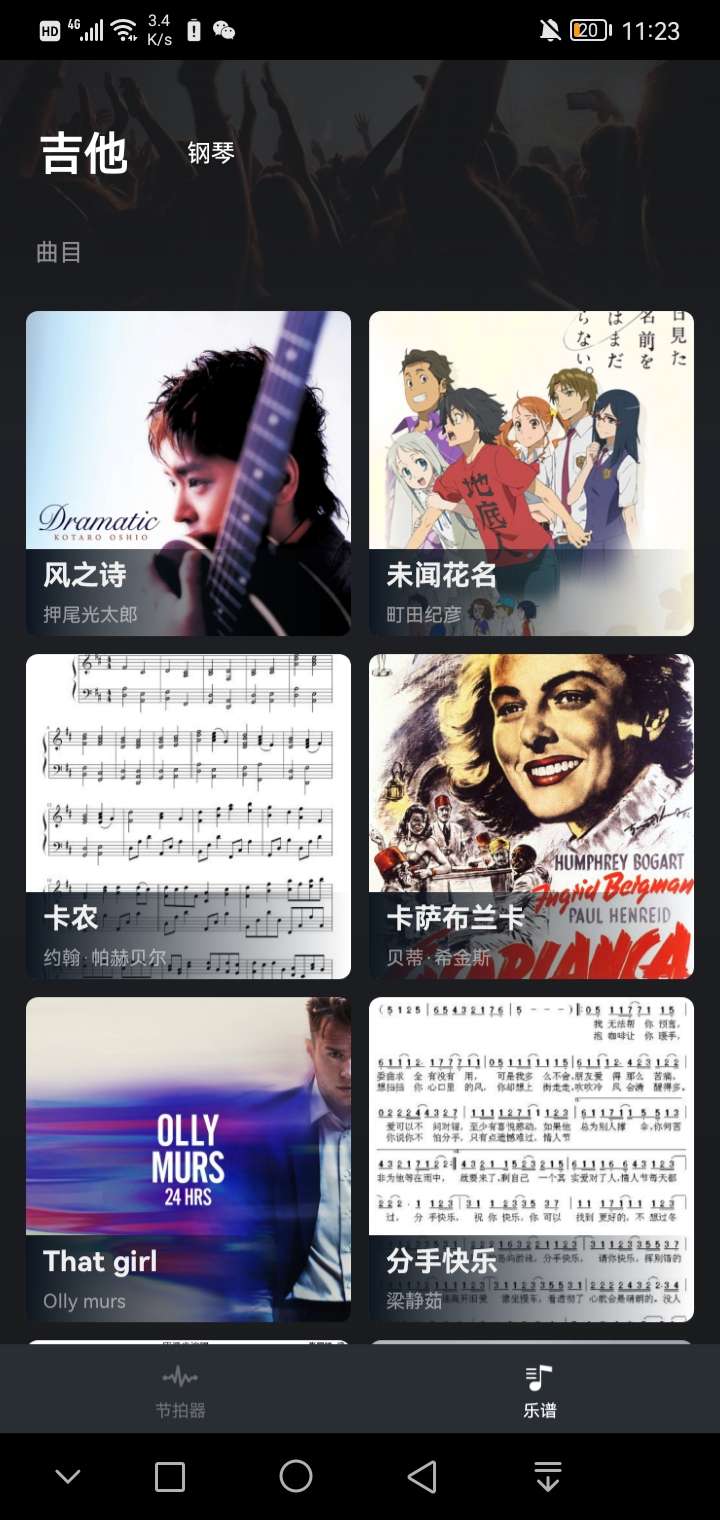Viewport: 720px width, 1520px height.
Task: Open That girl by Olly murs
Action: pos(188,1159)
